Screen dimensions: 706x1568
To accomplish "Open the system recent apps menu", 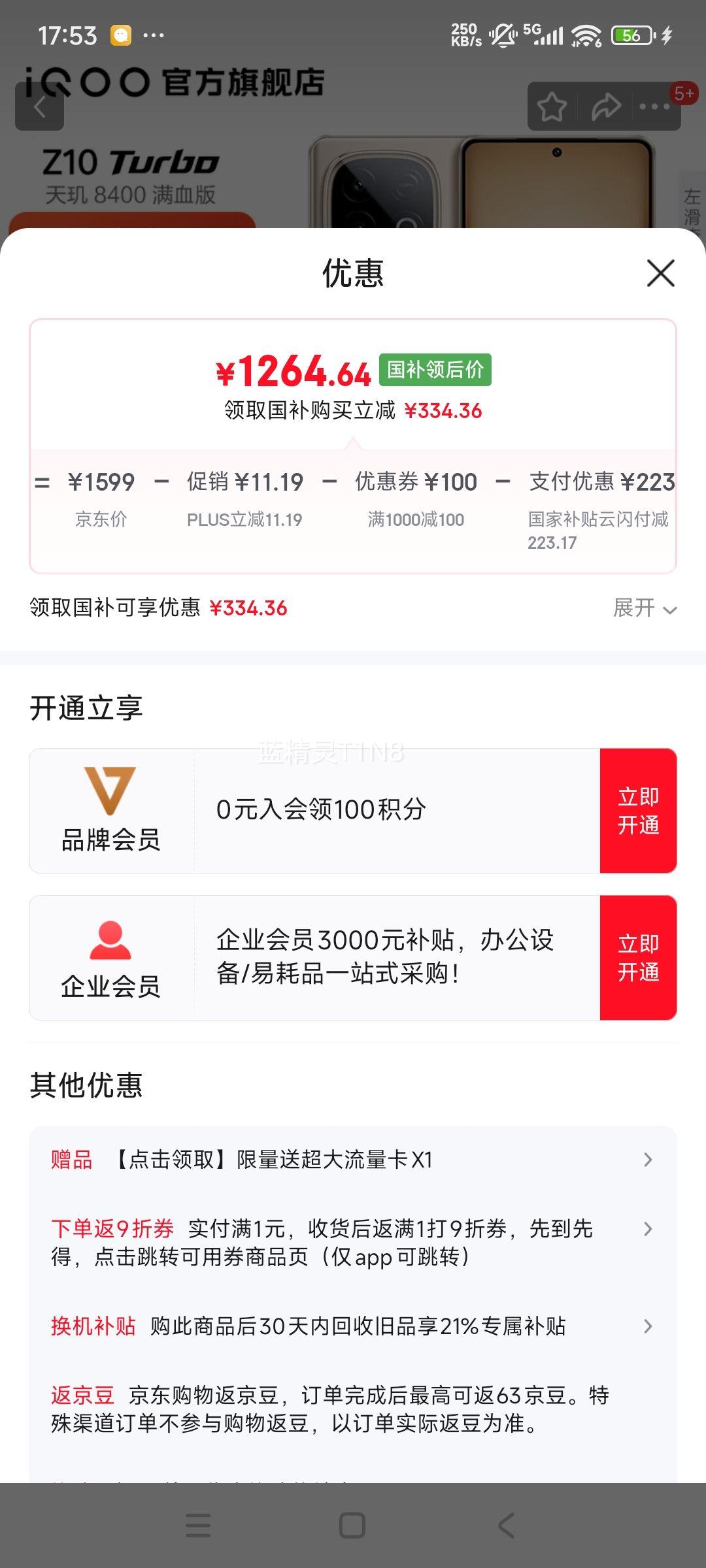I will tap(198, 1526).
